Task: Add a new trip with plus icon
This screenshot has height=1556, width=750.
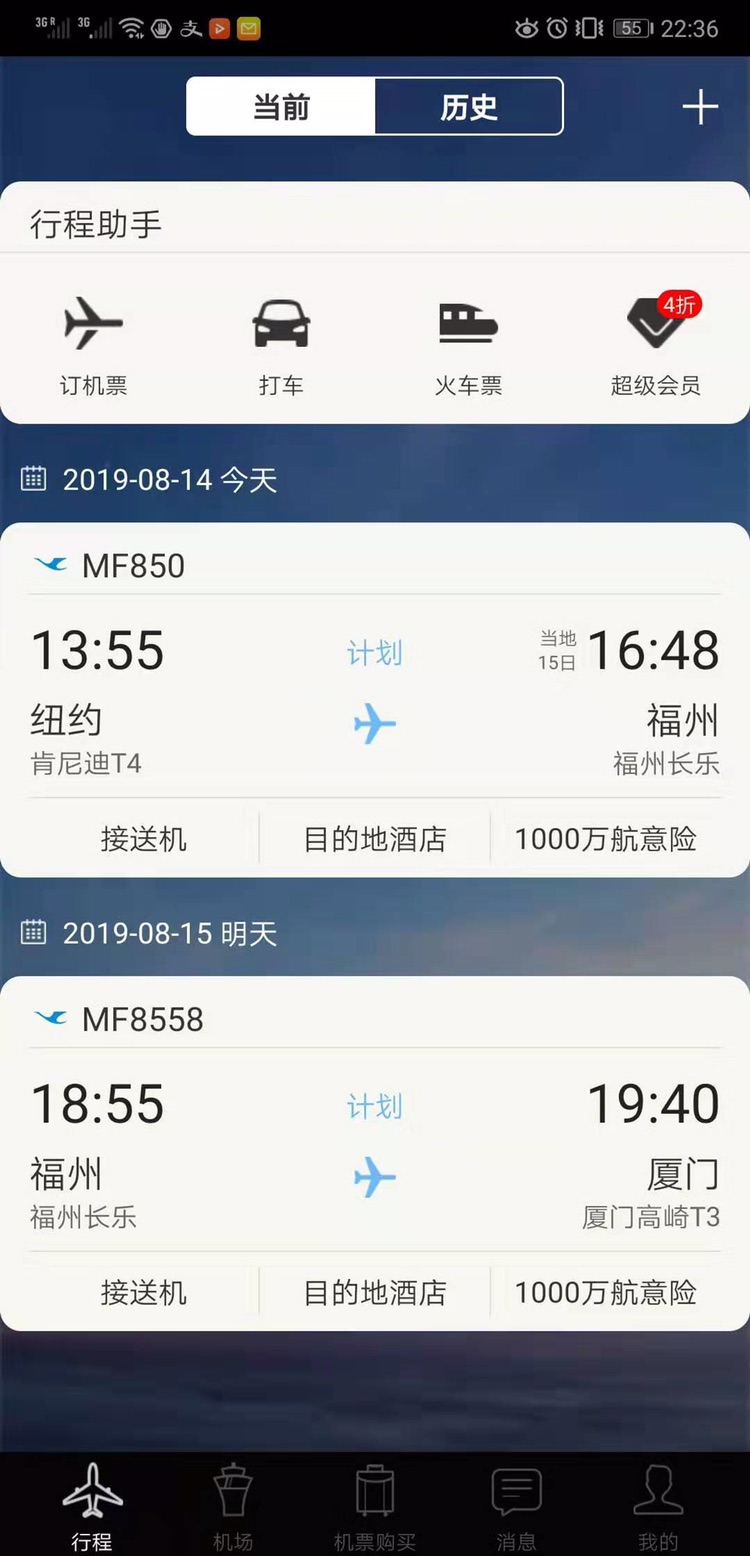Action: click(x=700, y=107)
